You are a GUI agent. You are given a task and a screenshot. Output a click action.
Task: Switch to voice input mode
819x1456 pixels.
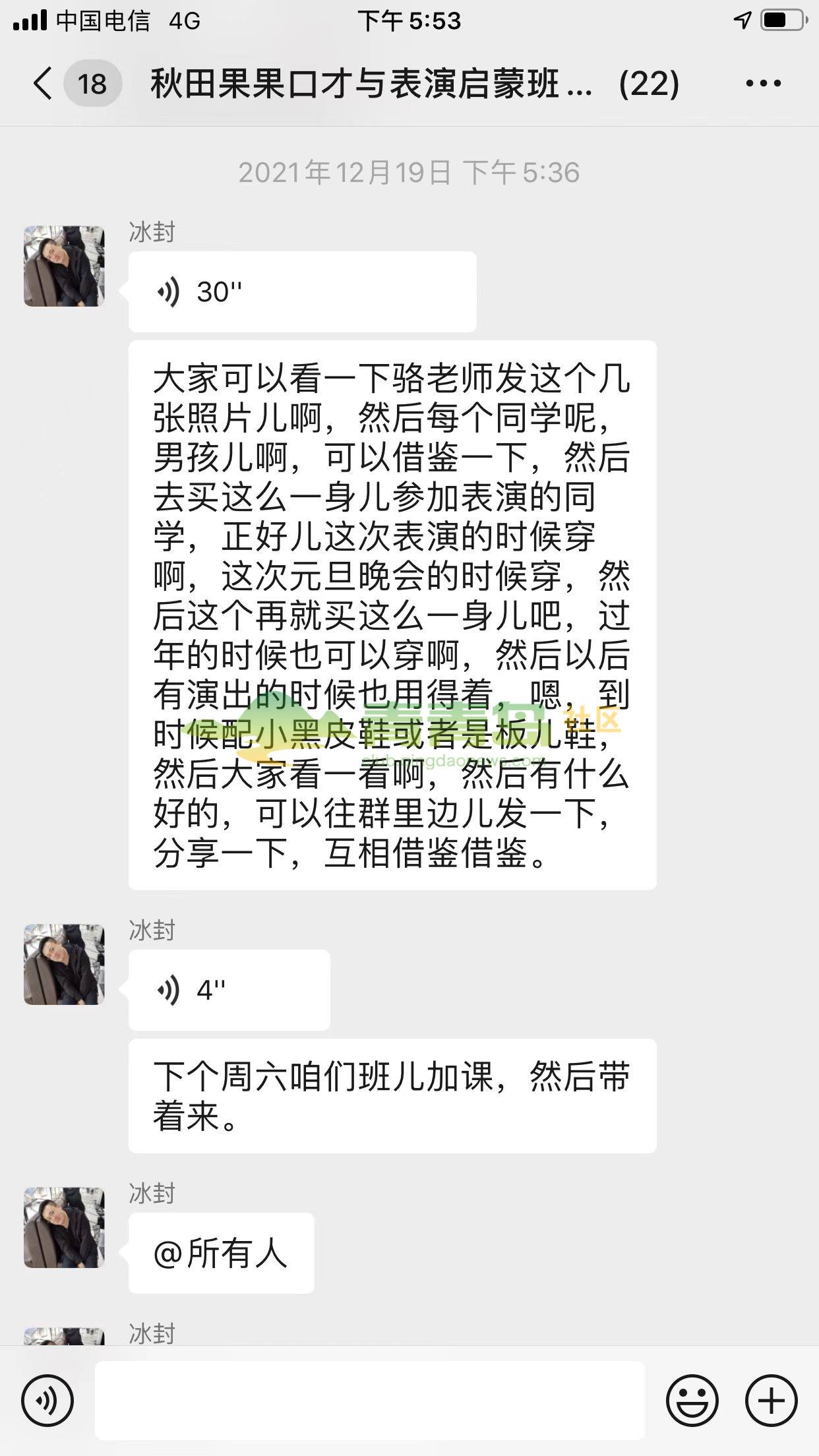[47, 1401]
